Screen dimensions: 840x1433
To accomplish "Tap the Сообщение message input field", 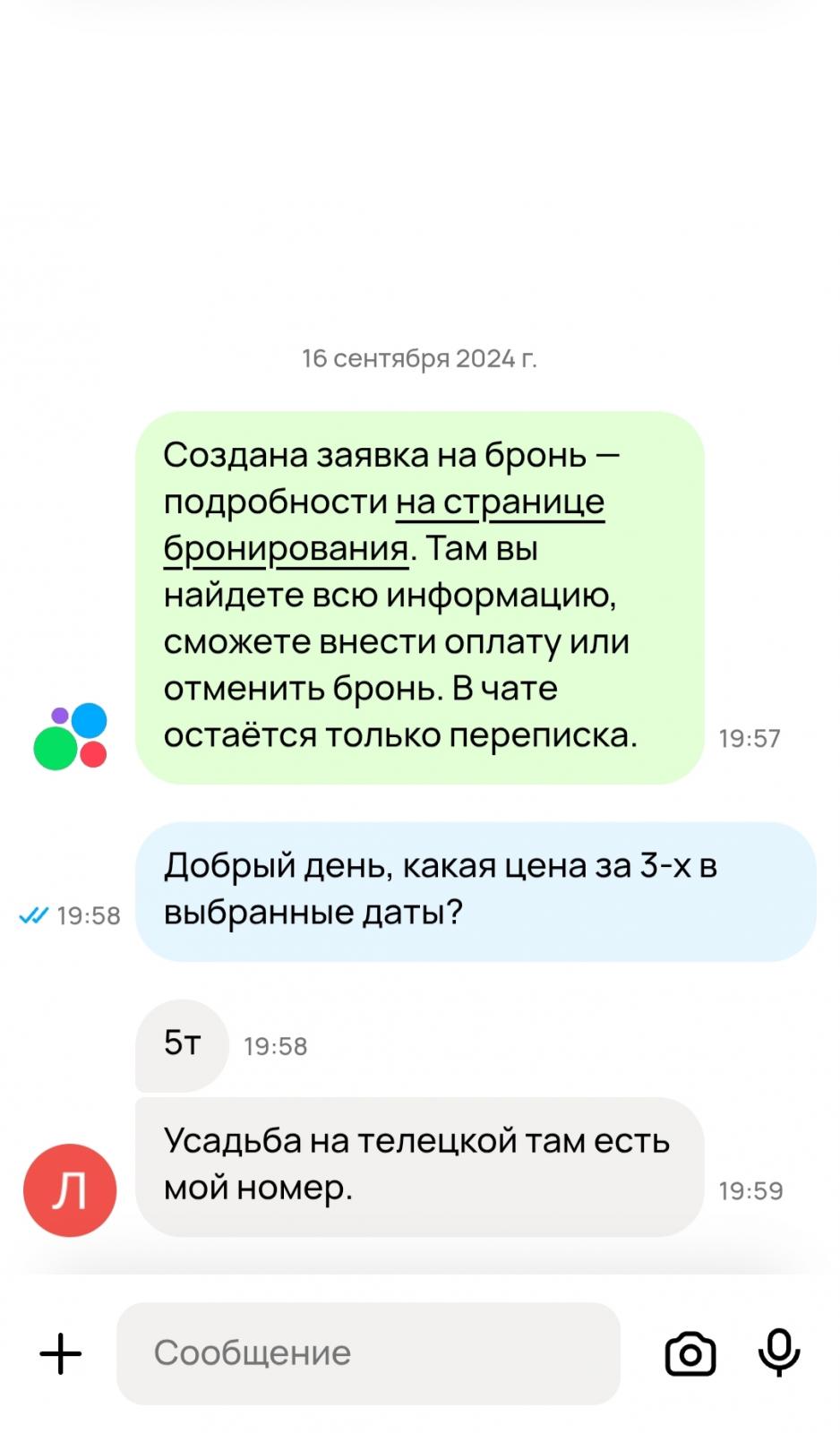I will [x=368, y=1353].
